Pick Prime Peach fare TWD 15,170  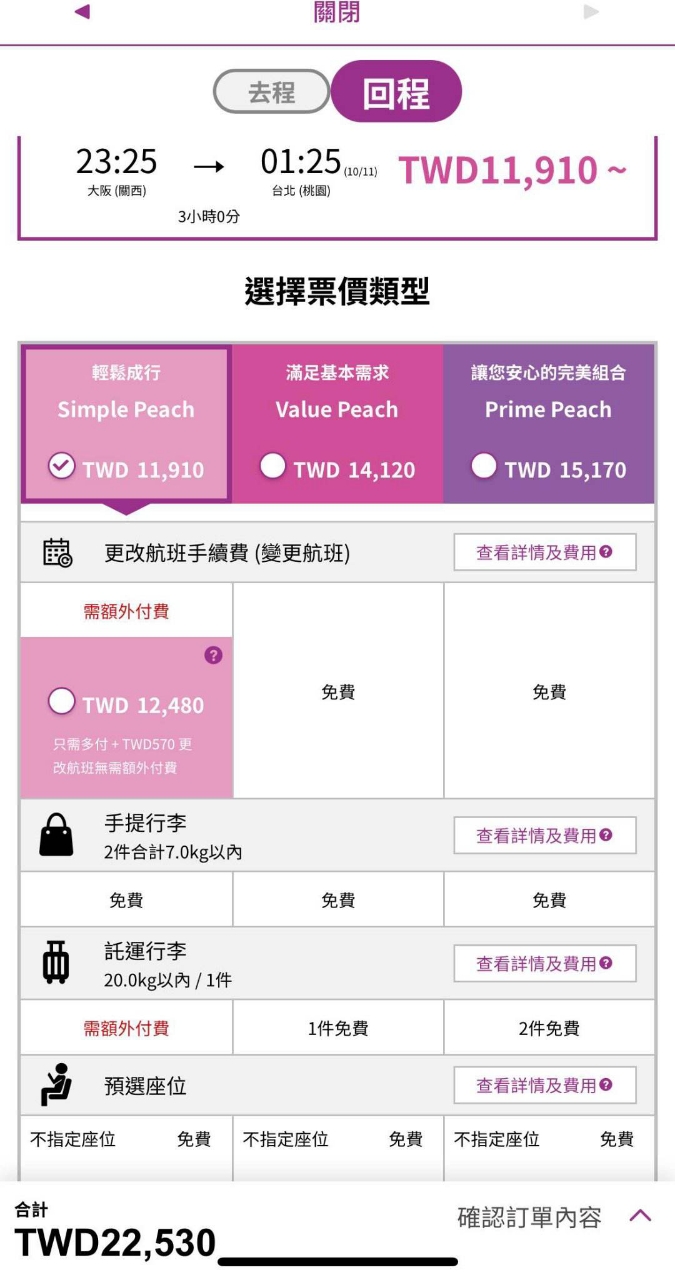tap(548, 424)
